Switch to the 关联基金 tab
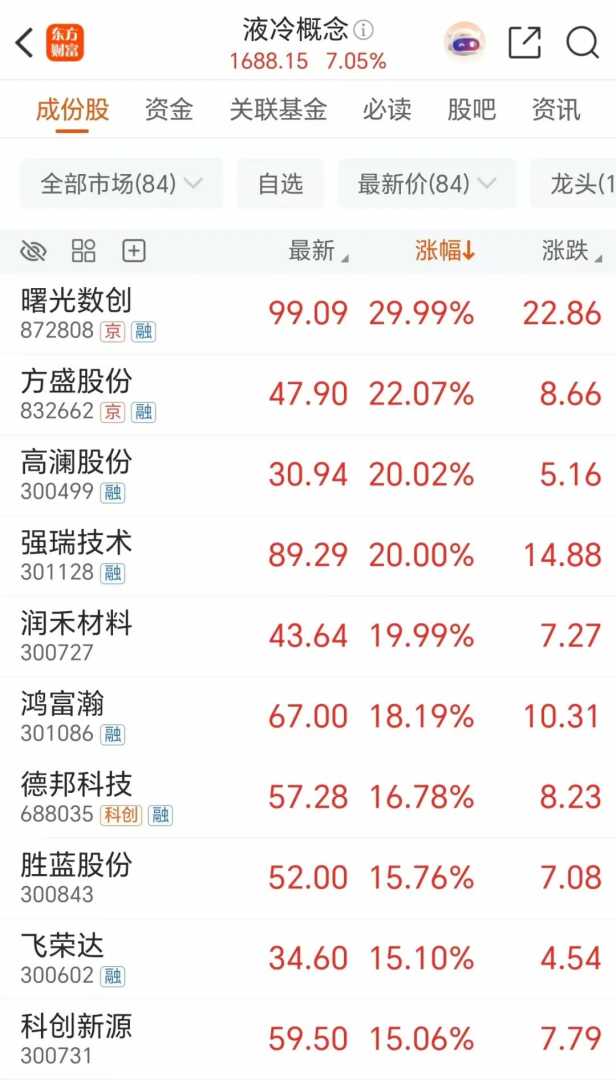 (x=278, y=109)
